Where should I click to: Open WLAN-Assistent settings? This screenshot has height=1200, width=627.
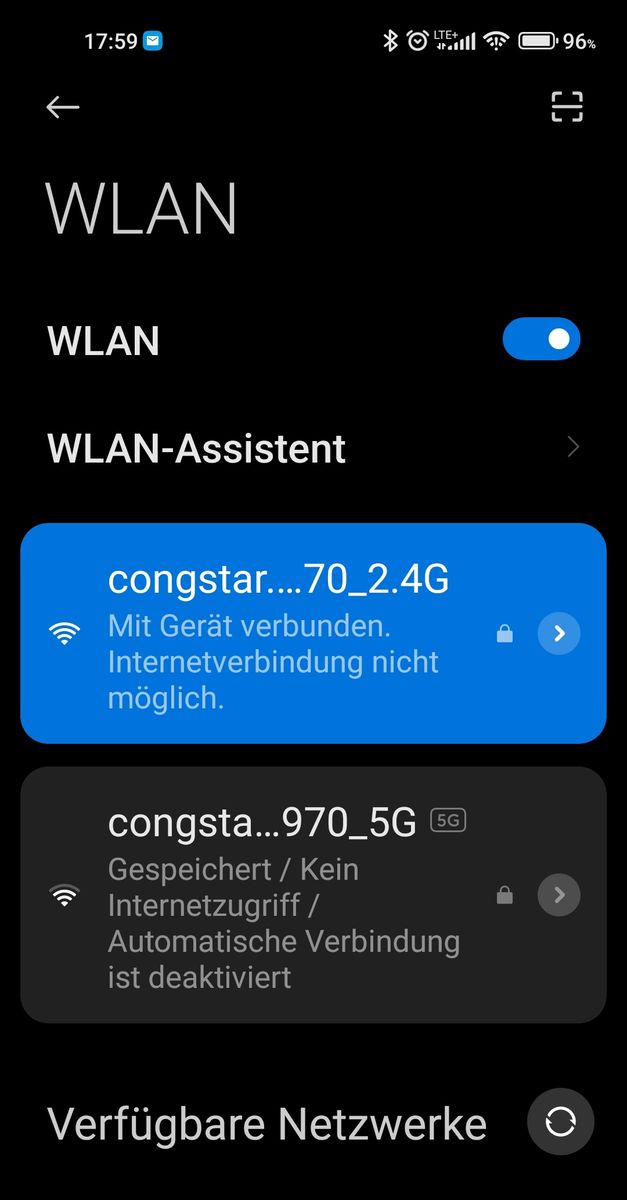(313, 448)
